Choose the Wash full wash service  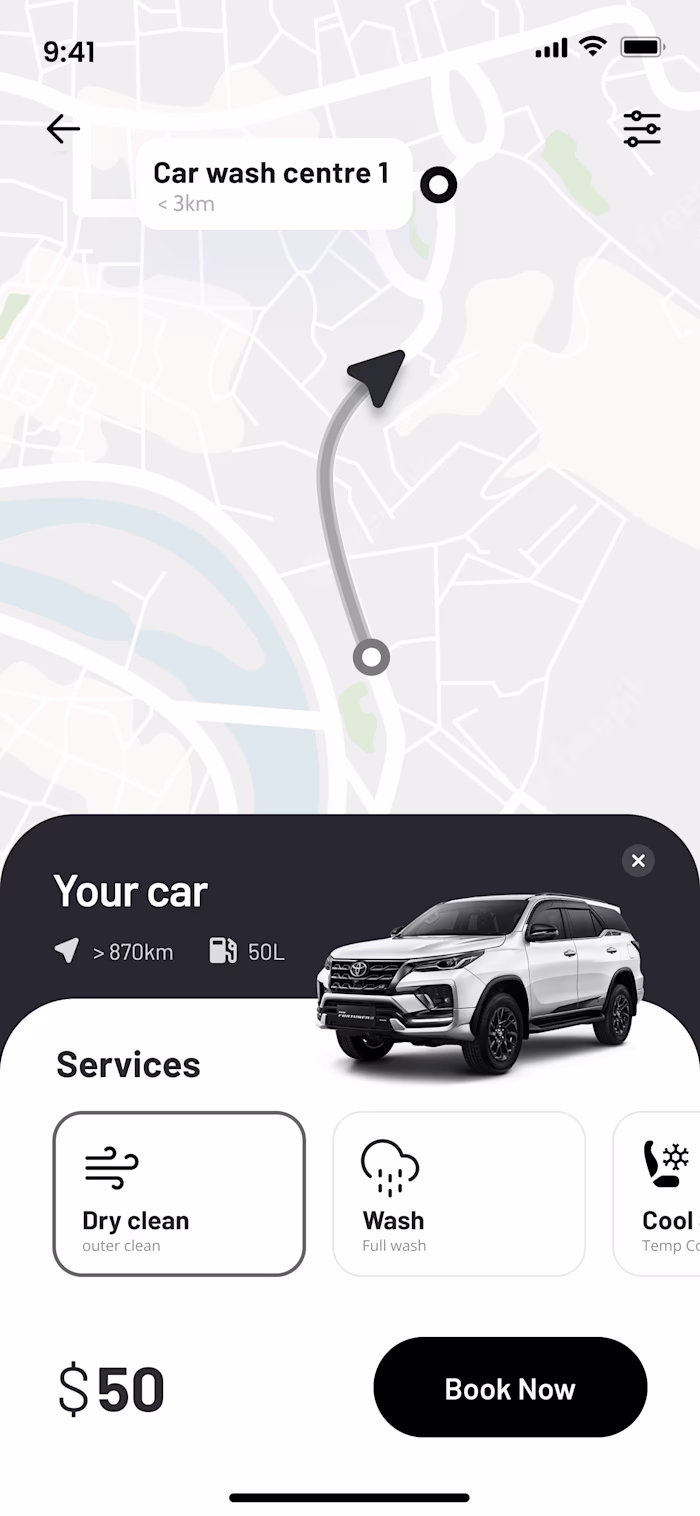458,1193
